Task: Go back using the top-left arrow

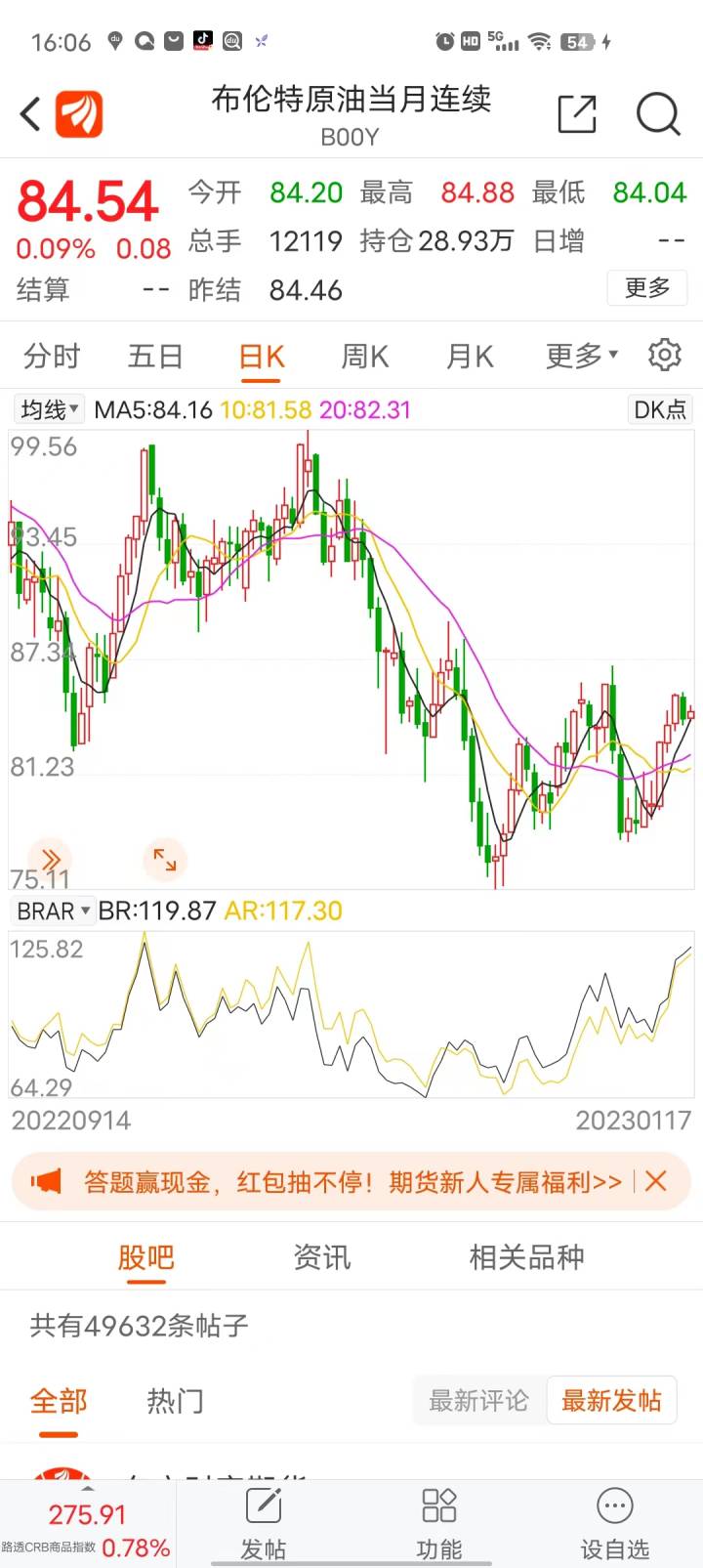Action: click(31, 114)
